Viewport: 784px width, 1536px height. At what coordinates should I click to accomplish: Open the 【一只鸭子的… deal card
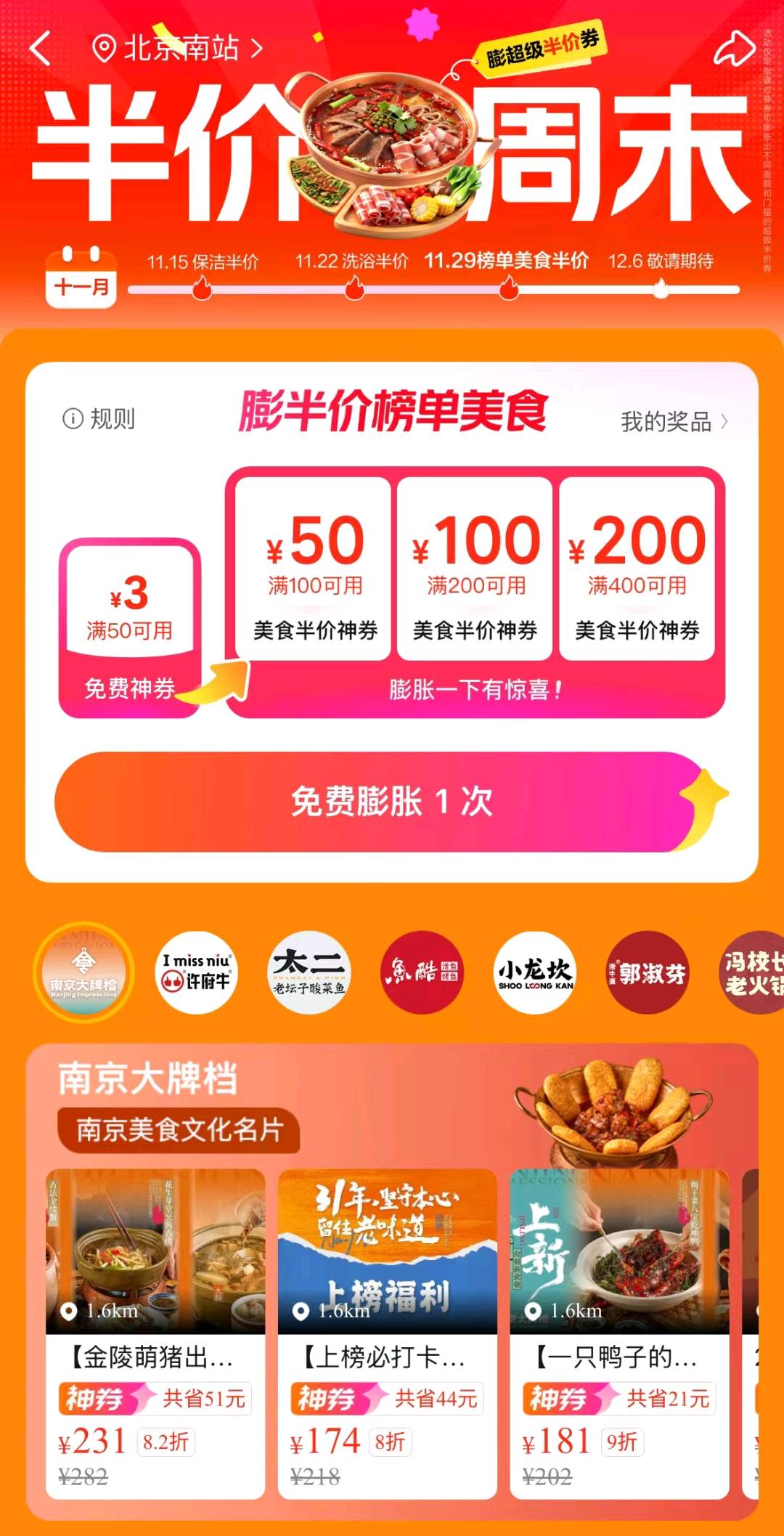point(619,1333)
